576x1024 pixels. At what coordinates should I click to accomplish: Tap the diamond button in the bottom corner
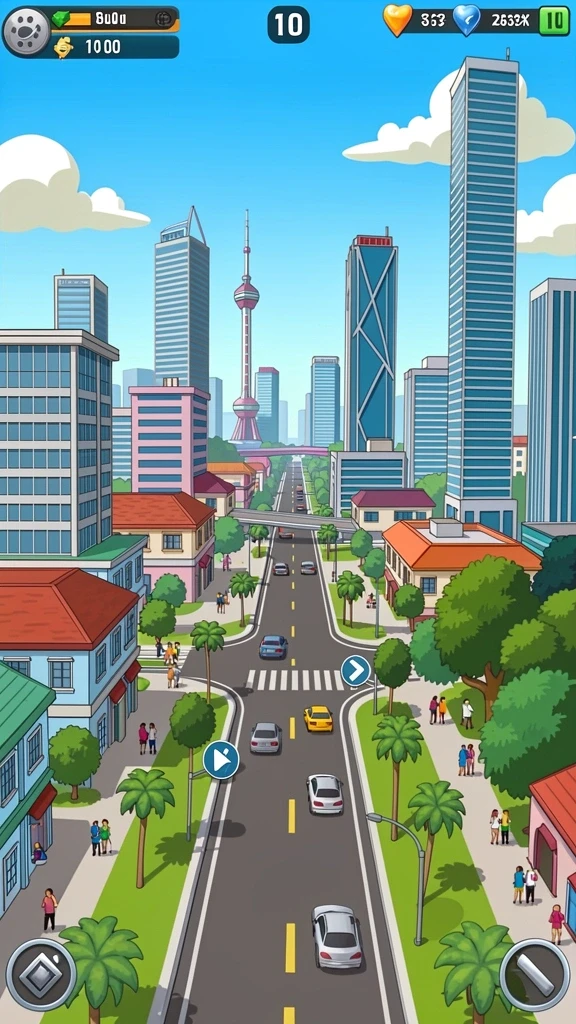(x=41, y=974)
